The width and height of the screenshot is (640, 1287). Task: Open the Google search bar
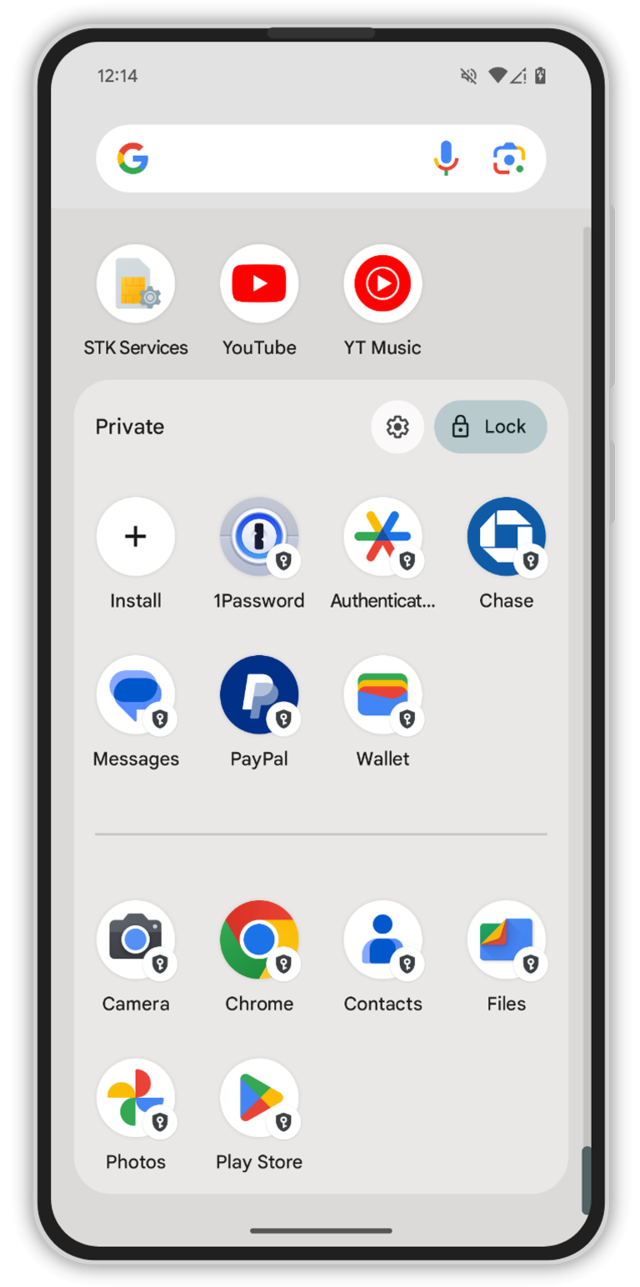pos(280,158)
